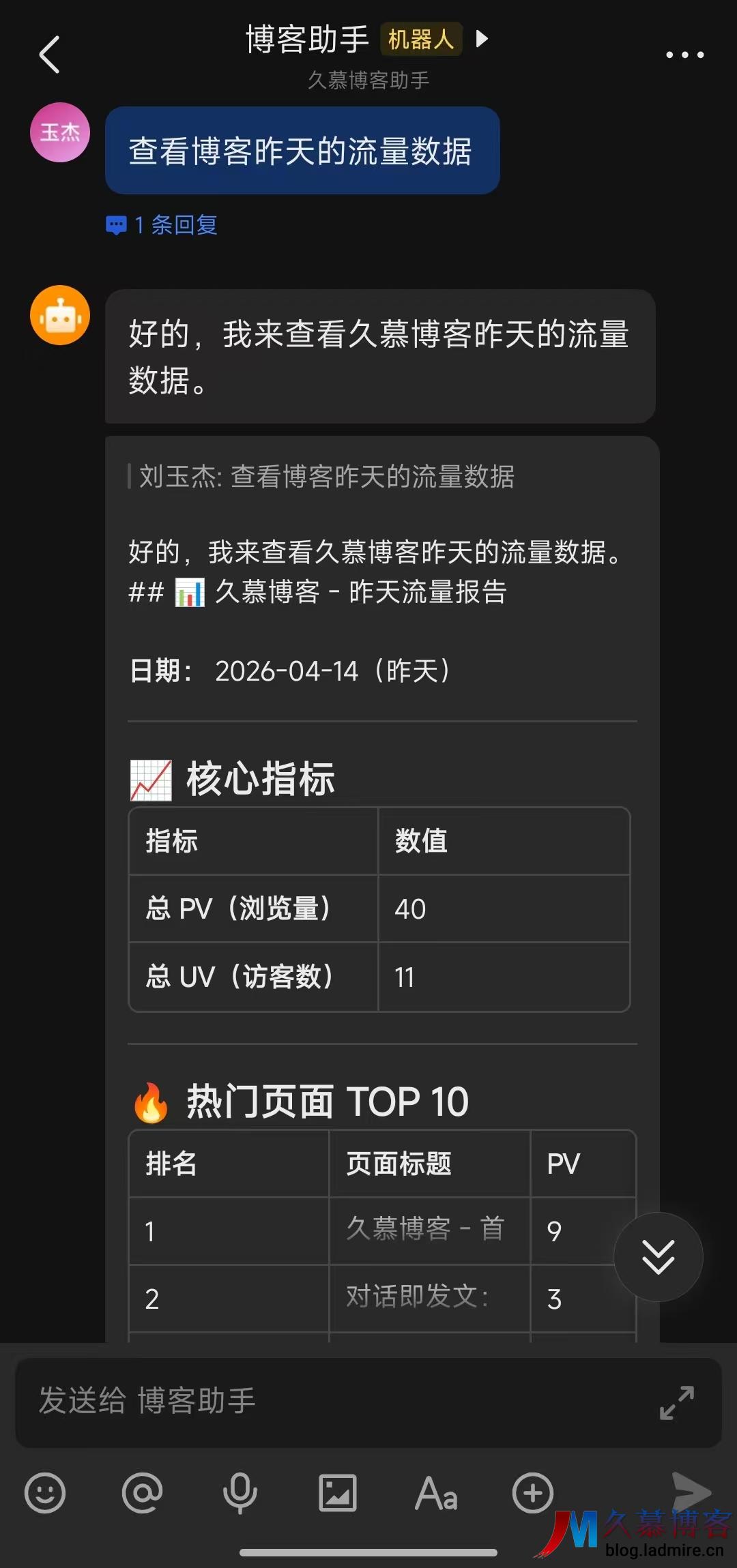737x1568 pixels.
Task: Open the emoji picker
Action: [x=45, y=1493]
